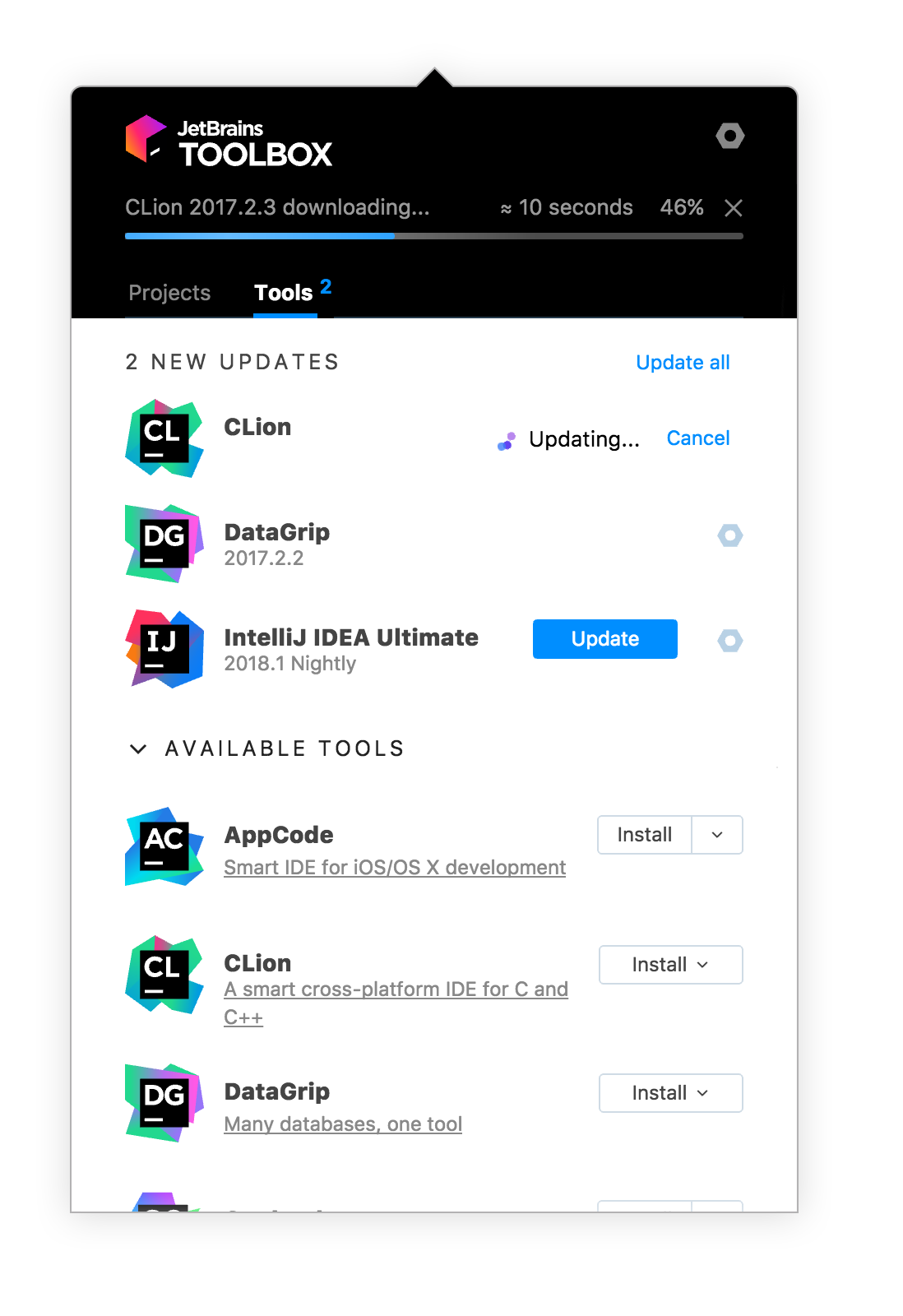903x1316 pixels.
Task: Tap Update all link
Action: (683, 363)
